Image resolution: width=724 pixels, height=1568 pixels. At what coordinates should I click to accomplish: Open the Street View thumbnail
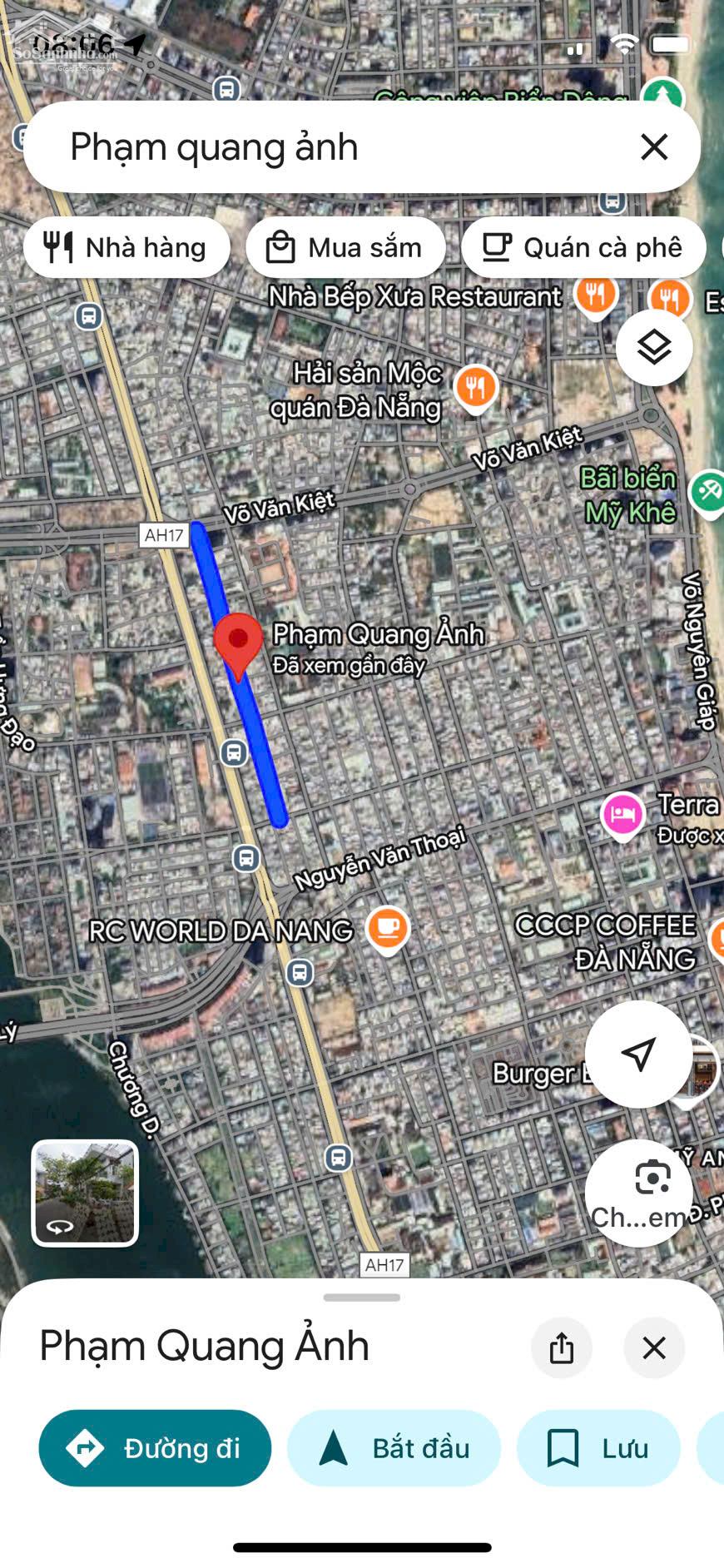coord(85,1193)
